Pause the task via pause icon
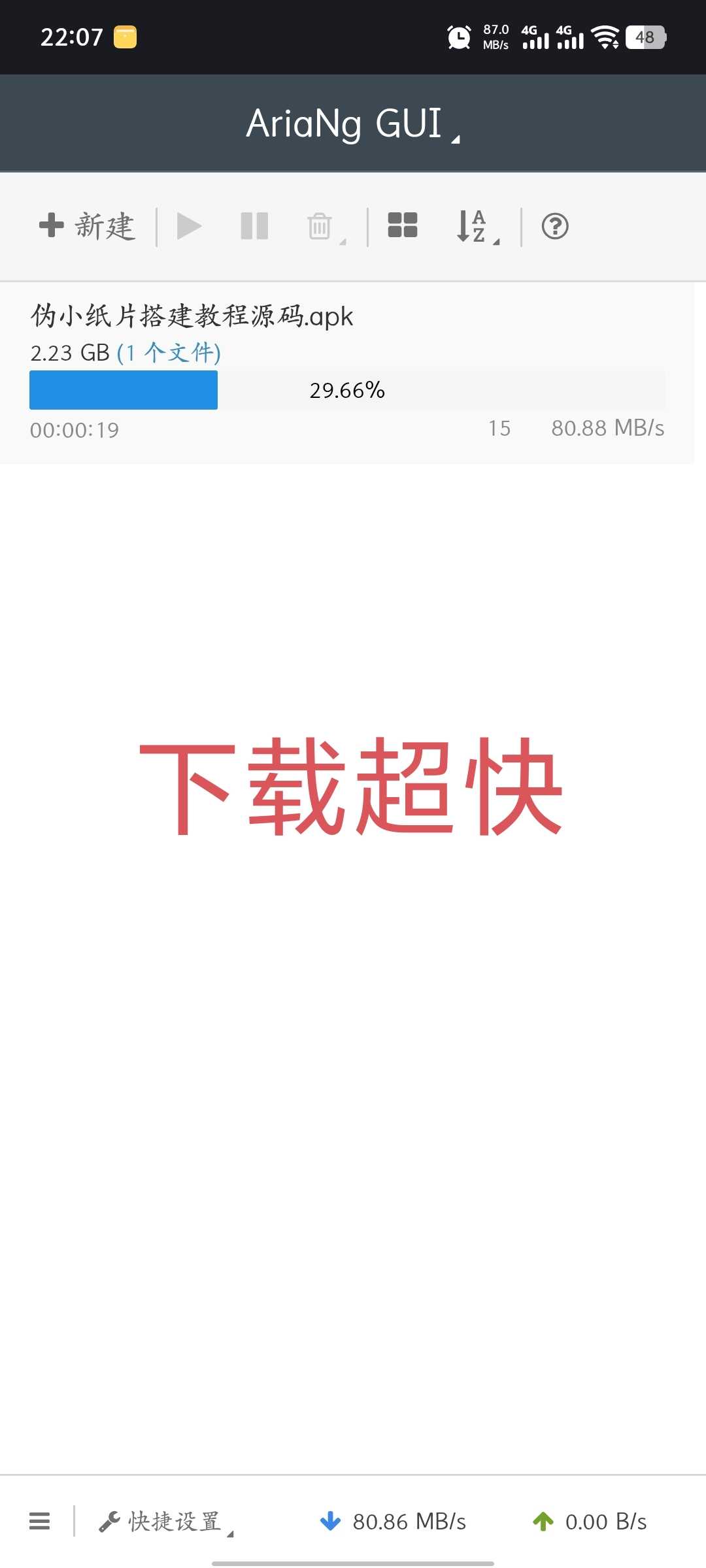Screen dimensions: 706x1568 click(254, 227)
